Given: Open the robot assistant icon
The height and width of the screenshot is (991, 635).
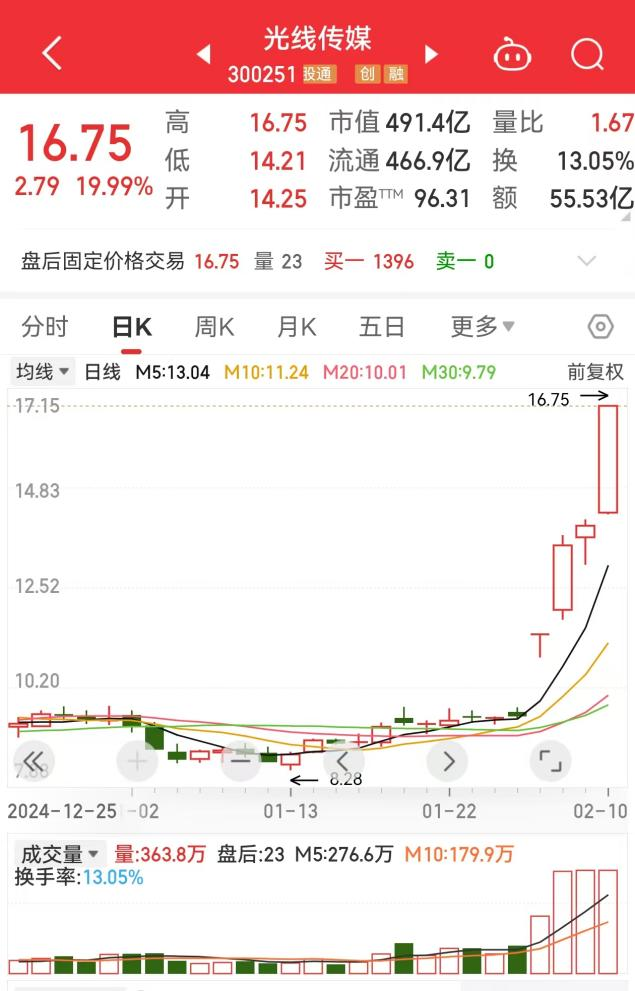Looking at the screenshot, I should [x=512, y=55].
